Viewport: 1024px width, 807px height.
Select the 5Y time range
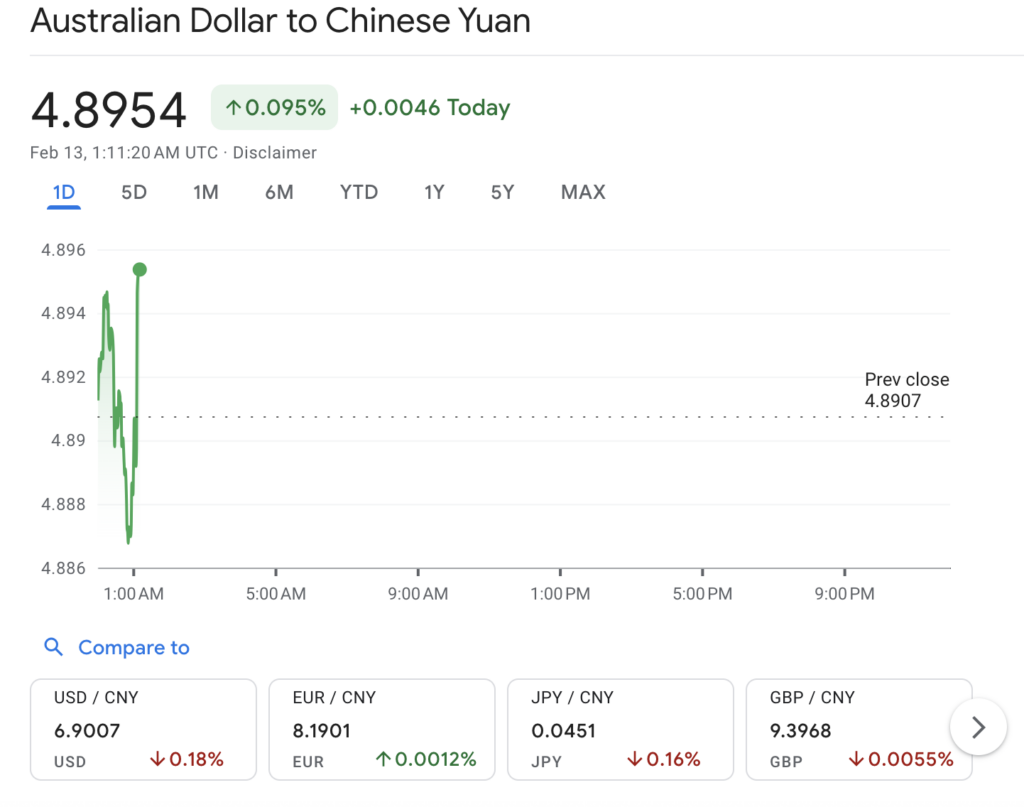point(502,192)
